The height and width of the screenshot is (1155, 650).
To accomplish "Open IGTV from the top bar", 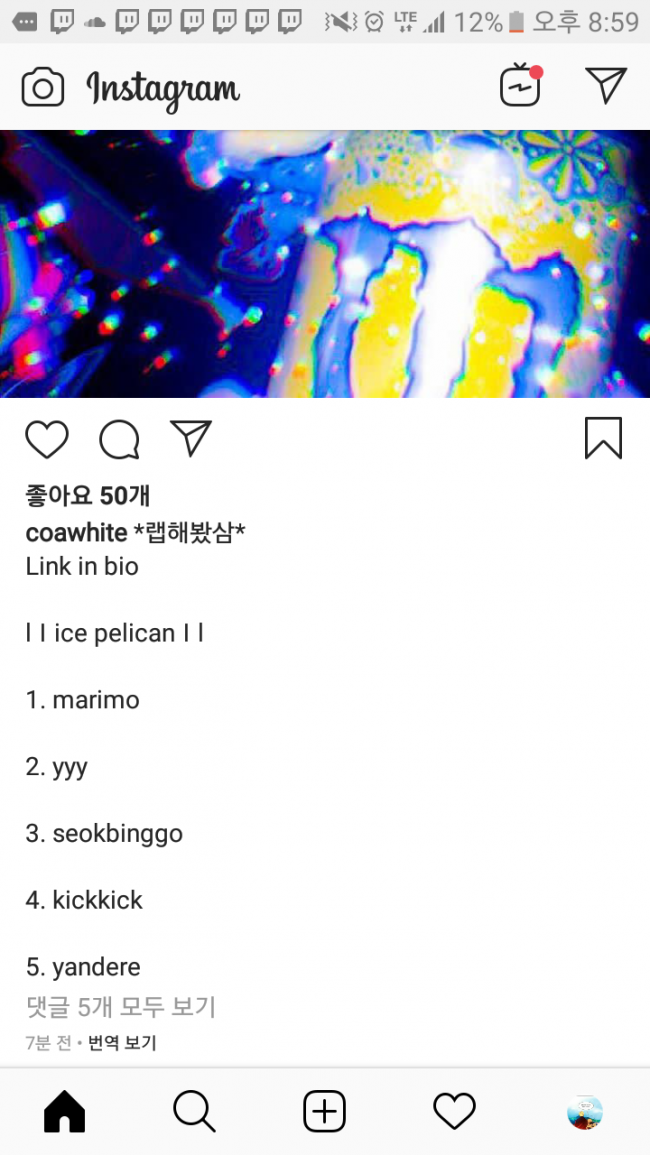I will click(521, 87).
